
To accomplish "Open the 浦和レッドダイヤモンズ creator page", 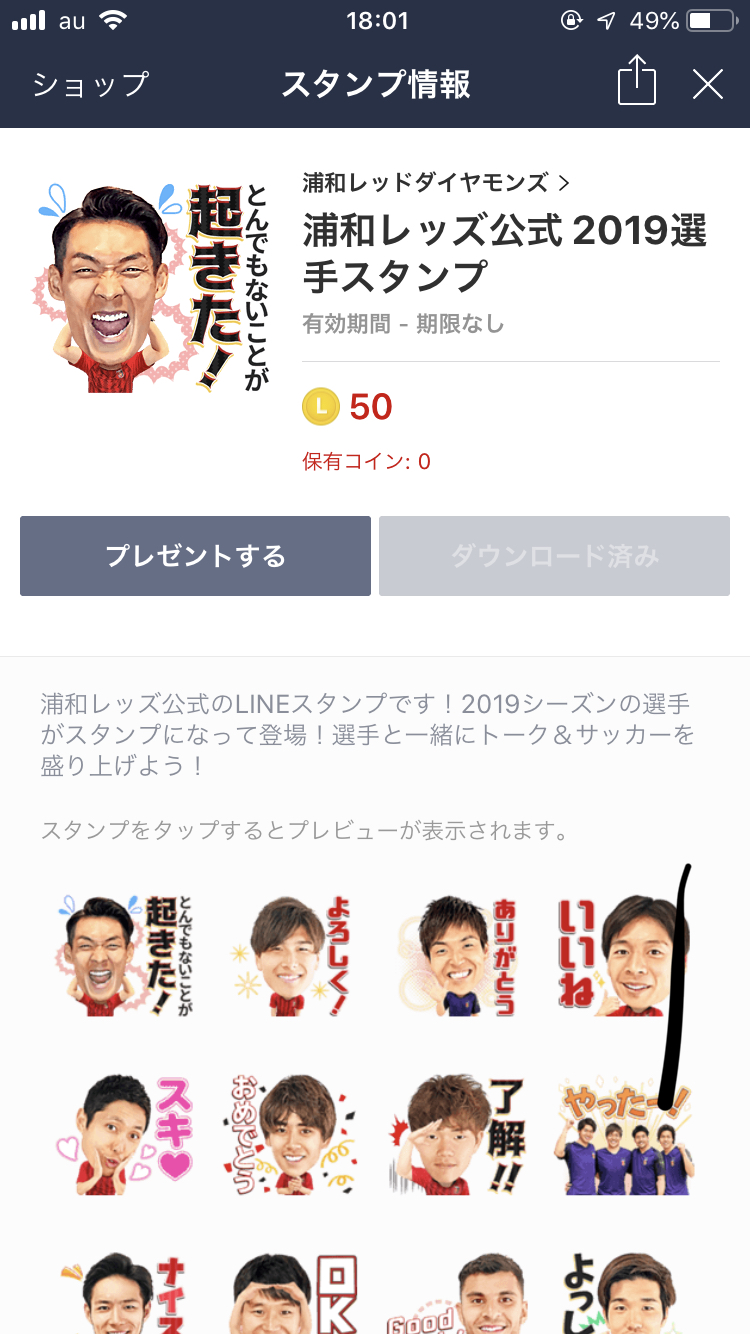I will pyautogui.click(x=435, y=182).
